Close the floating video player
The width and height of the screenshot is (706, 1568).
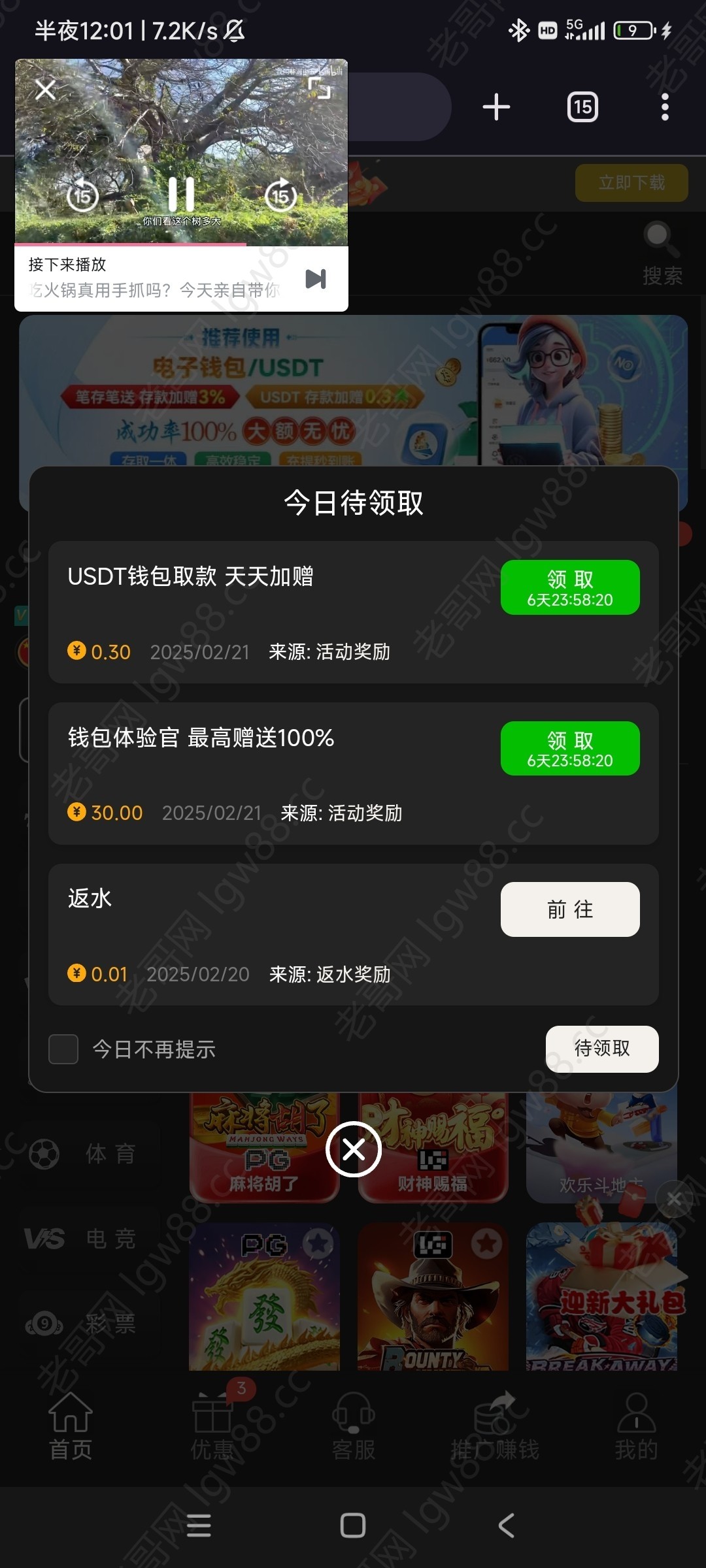click(45, 90)
